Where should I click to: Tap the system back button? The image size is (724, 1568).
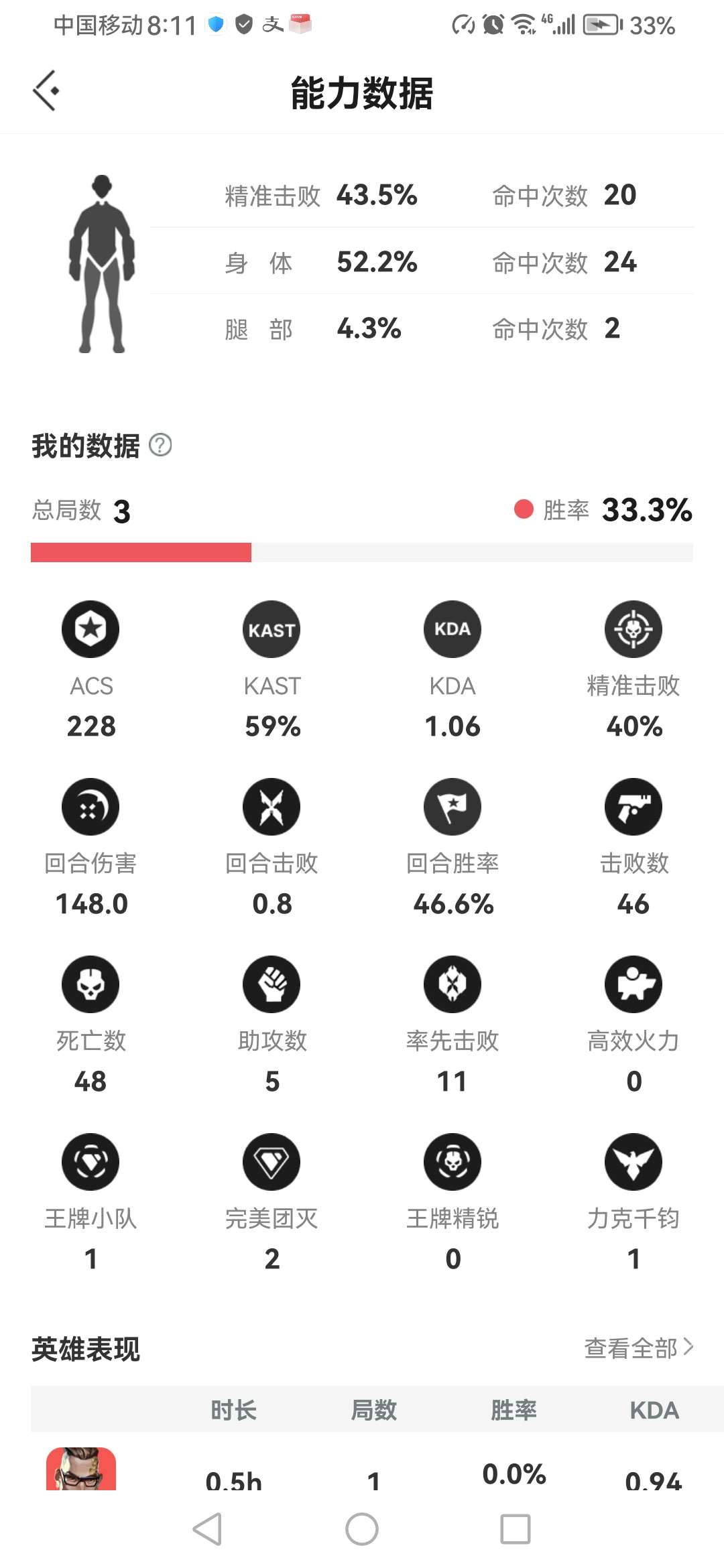[x=207, y=1529]
